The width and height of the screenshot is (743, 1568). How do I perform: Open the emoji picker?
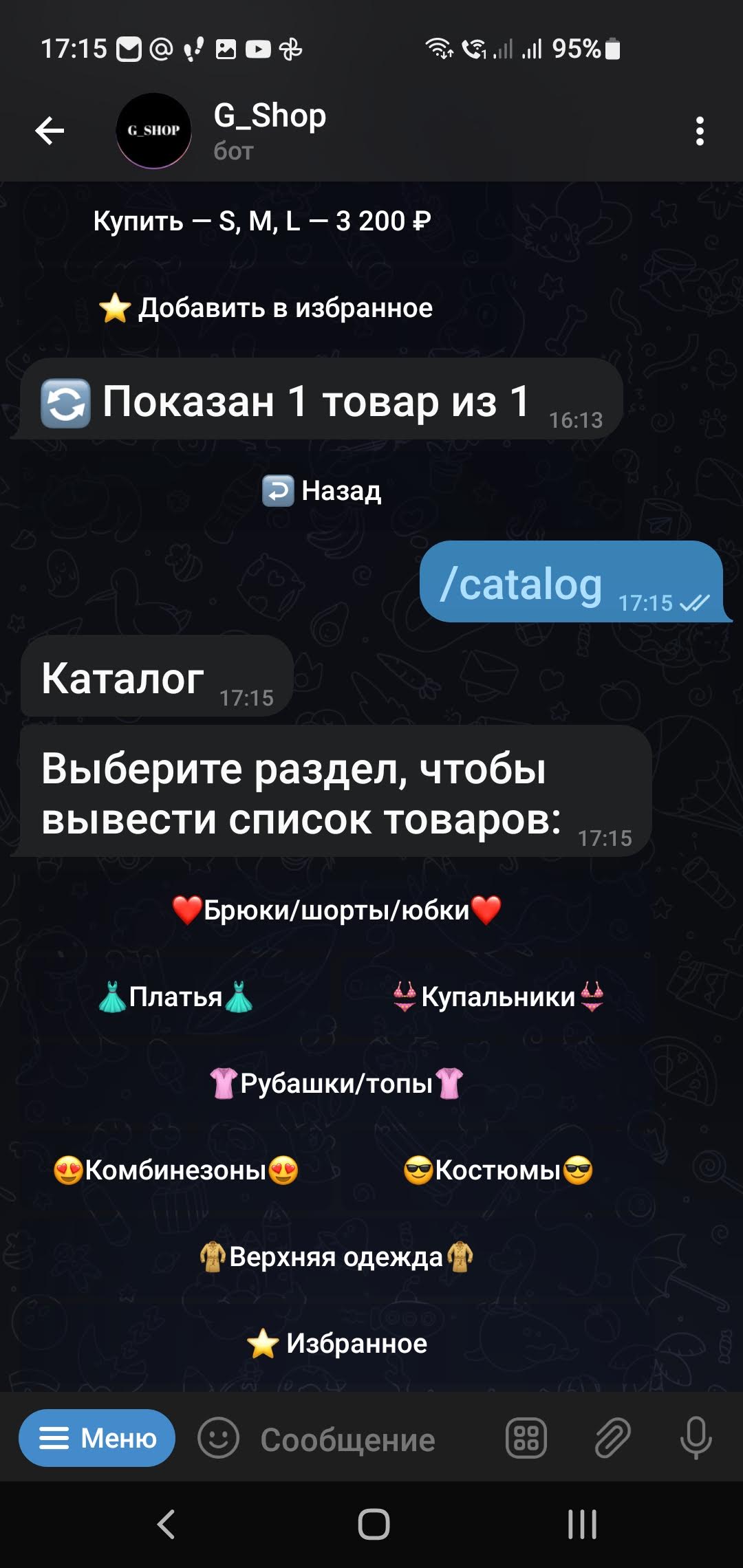218,1438
